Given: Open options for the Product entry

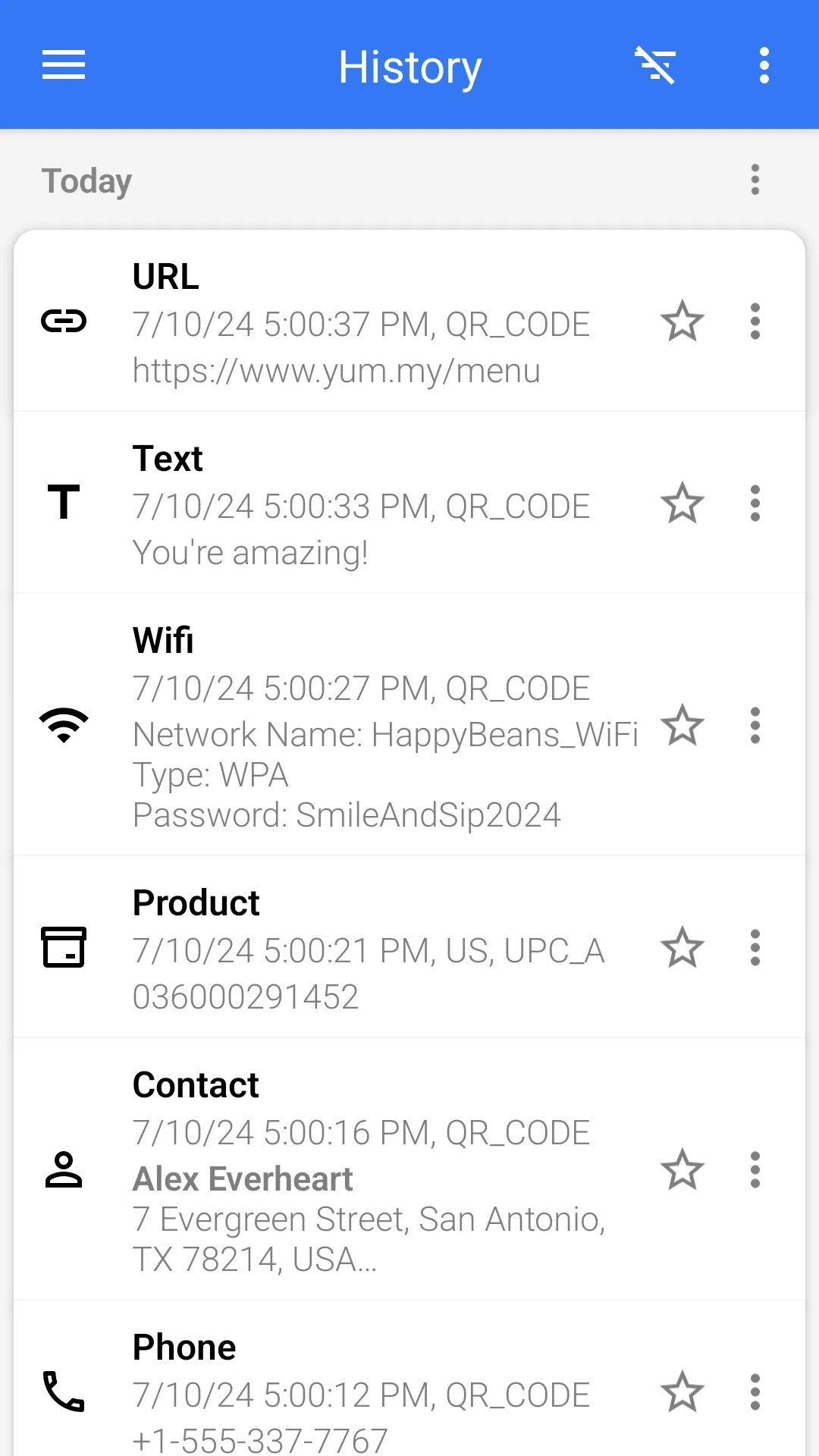Looking at the screenshot, I should click(x=755, y=947).
